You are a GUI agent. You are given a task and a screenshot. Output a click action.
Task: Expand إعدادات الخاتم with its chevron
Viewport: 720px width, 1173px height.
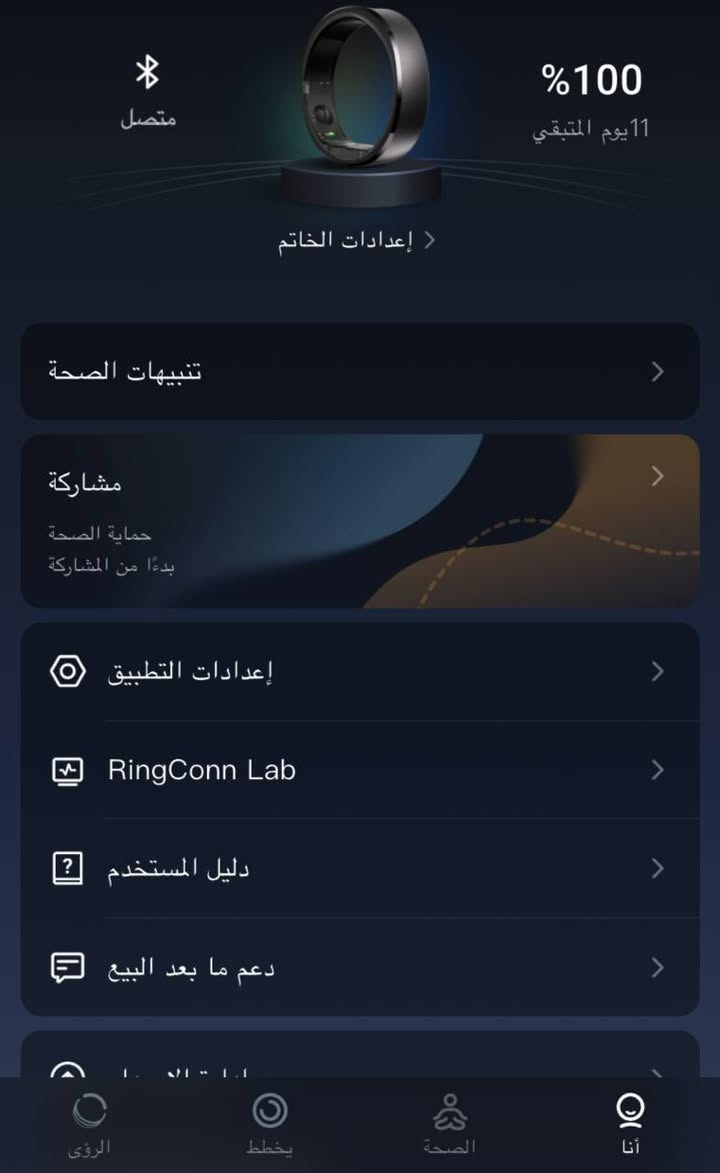coord(428,240)
